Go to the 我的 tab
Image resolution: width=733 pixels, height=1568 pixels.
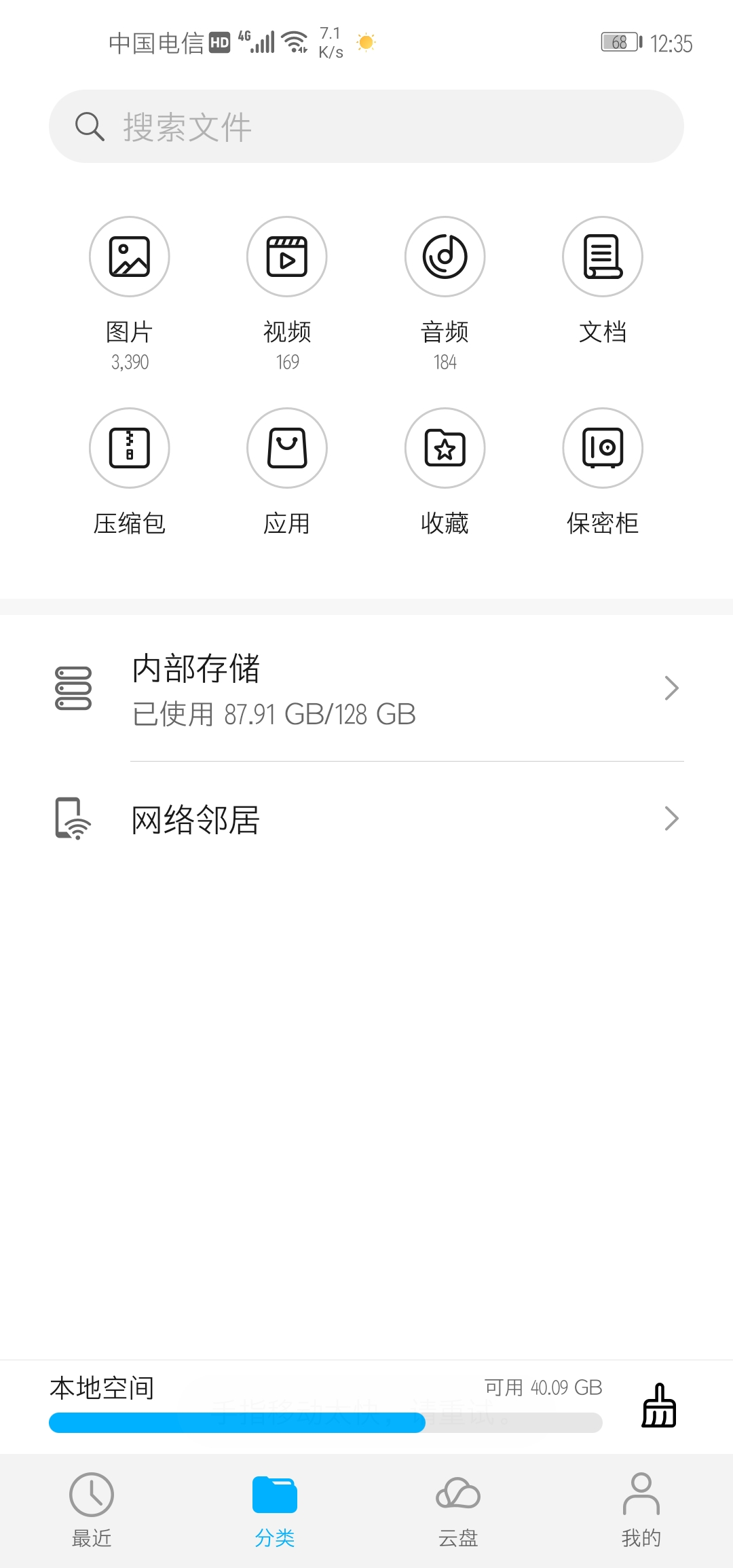pos(641,1510)
